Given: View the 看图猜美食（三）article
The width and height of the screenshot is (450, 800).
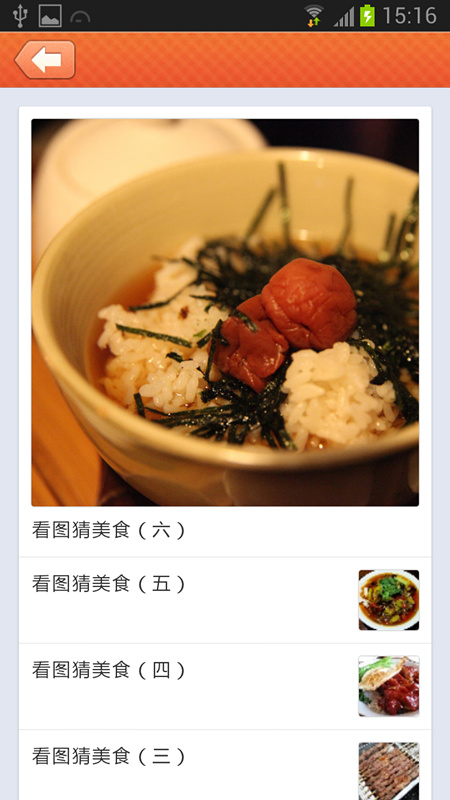Looking at the screenshot, I should 225,765.
